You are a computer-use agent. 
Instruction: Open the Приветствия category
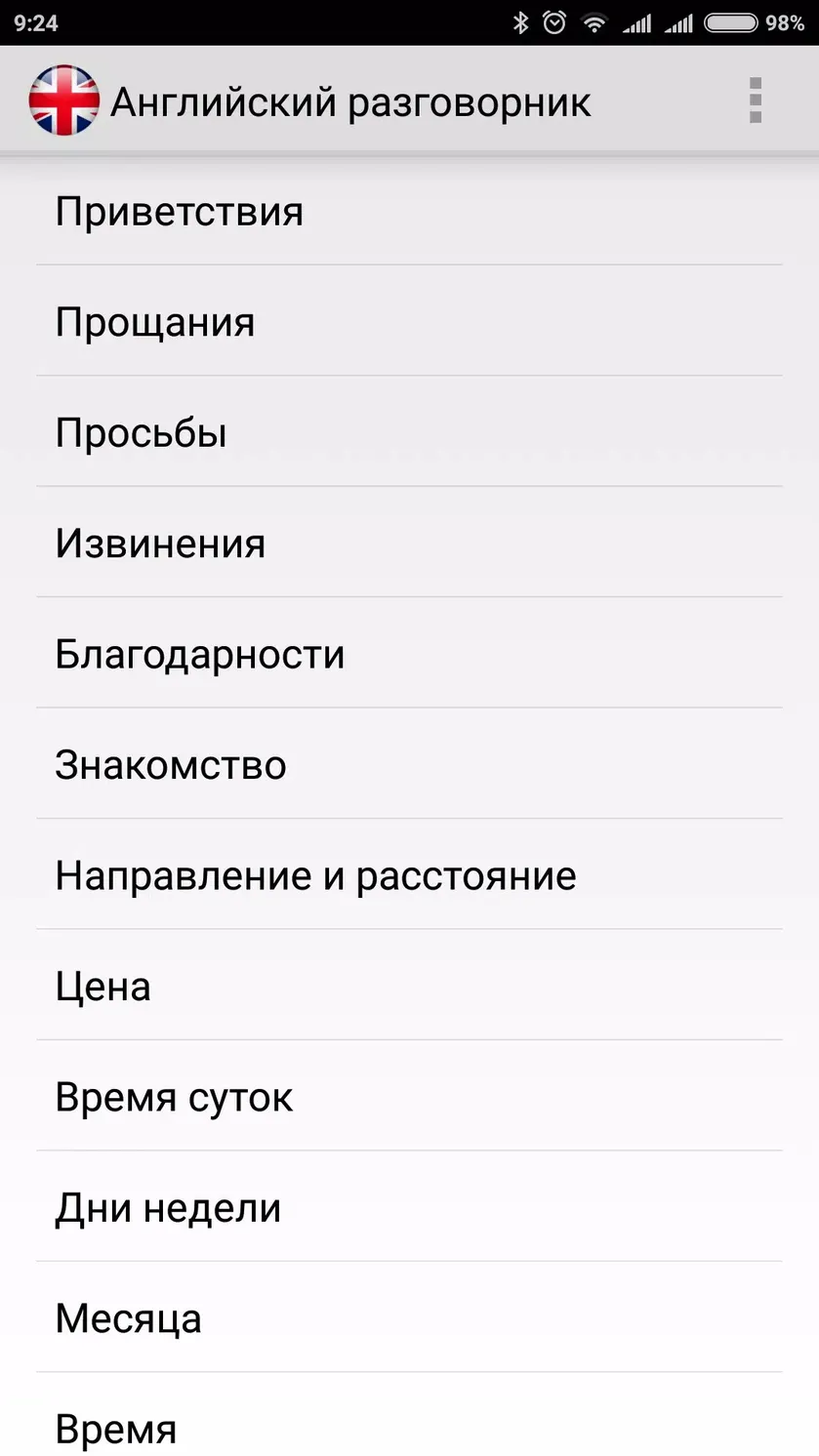(409, 211)
